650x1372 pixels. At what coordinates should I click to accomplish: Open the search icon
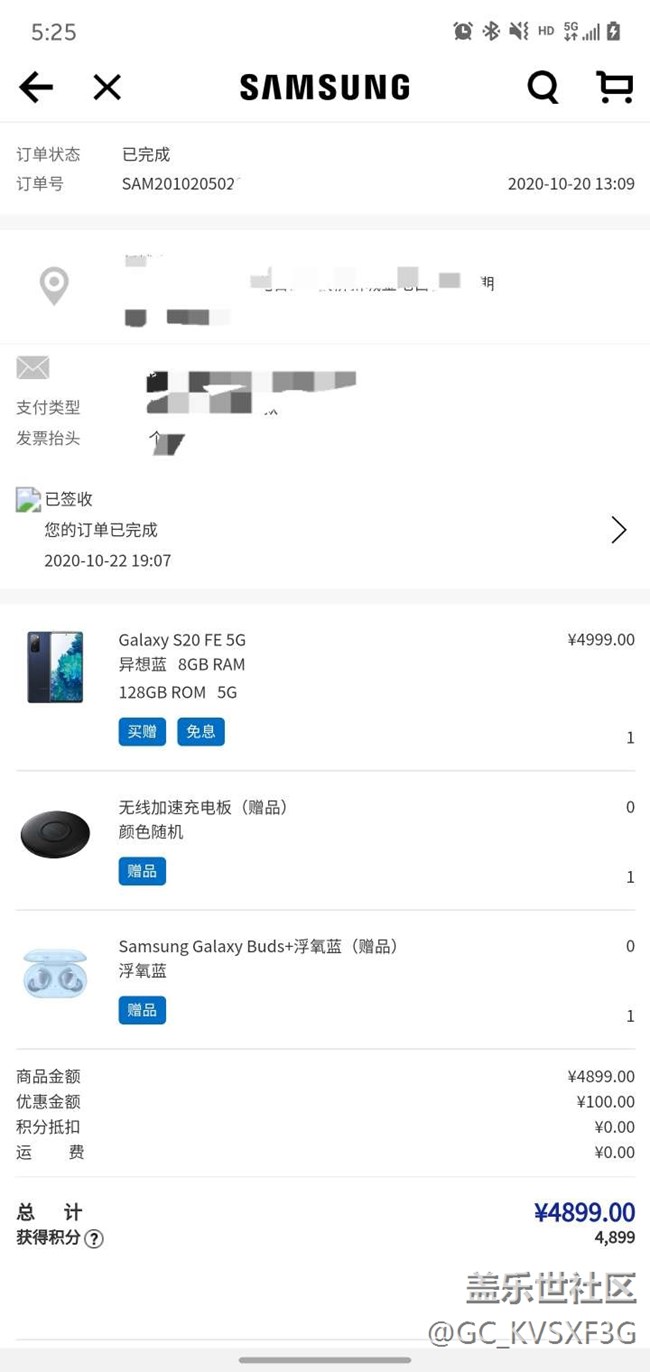(543, 88)
